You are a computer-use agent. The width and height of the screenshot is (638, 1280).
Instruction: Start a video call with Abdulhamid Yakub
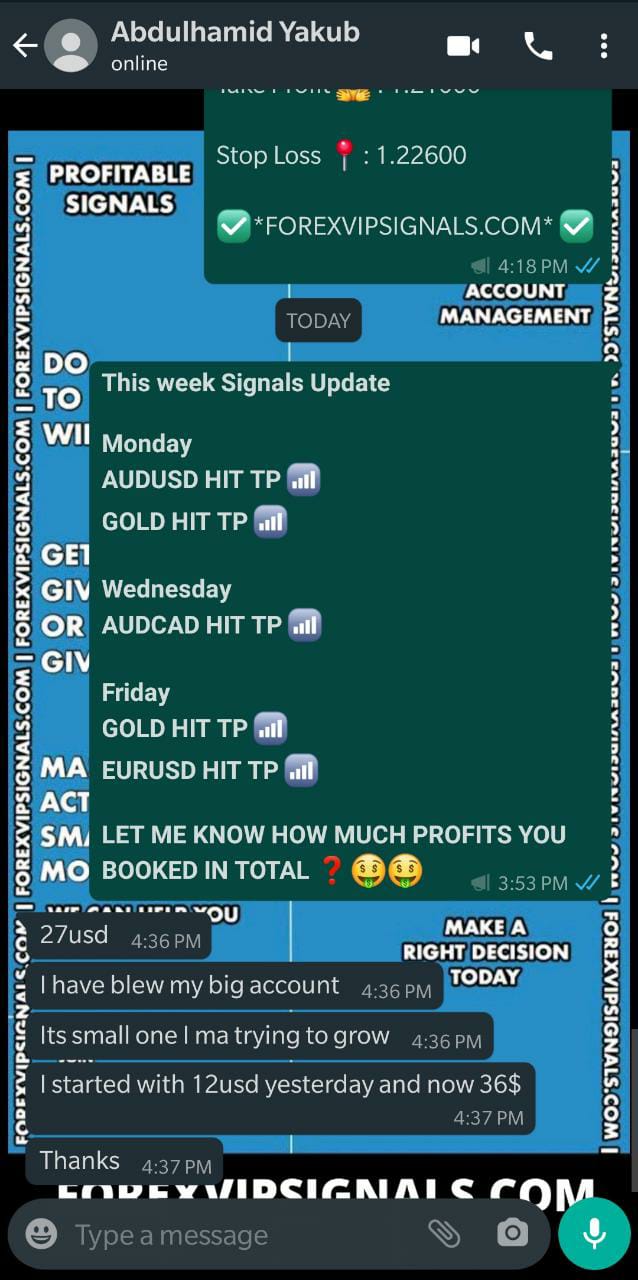click(x=463, y=46)
